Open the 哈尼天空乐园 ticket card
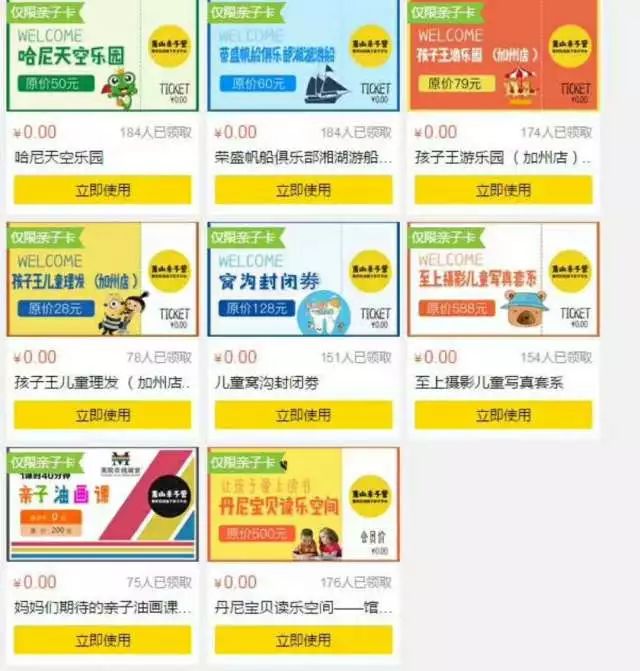This screenshot has height=671, width=640. (103, 55)
